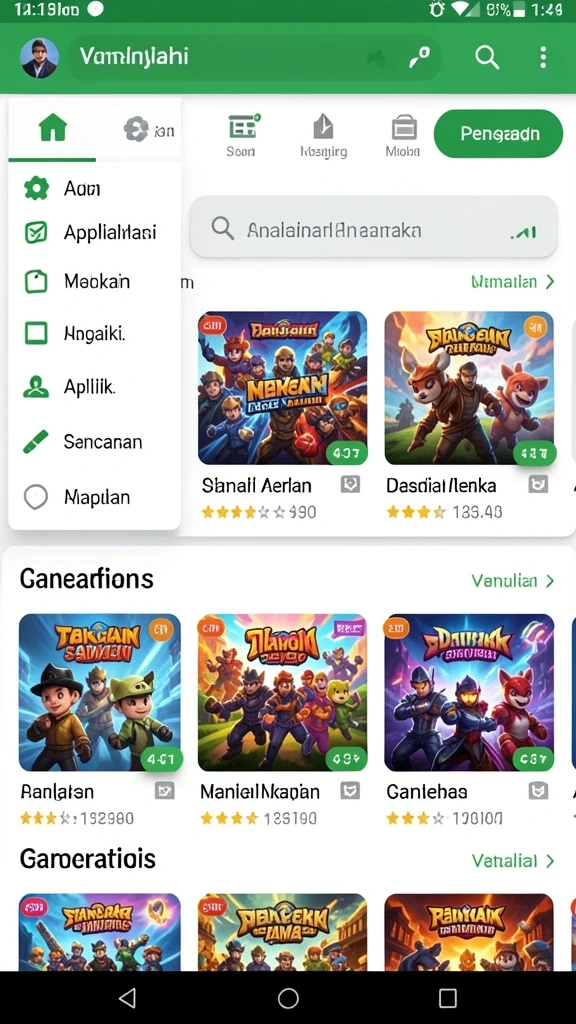The width and height of the screenshot is (576, 1024).
Task: Switch to the Home tab
Action: [52, 129]
